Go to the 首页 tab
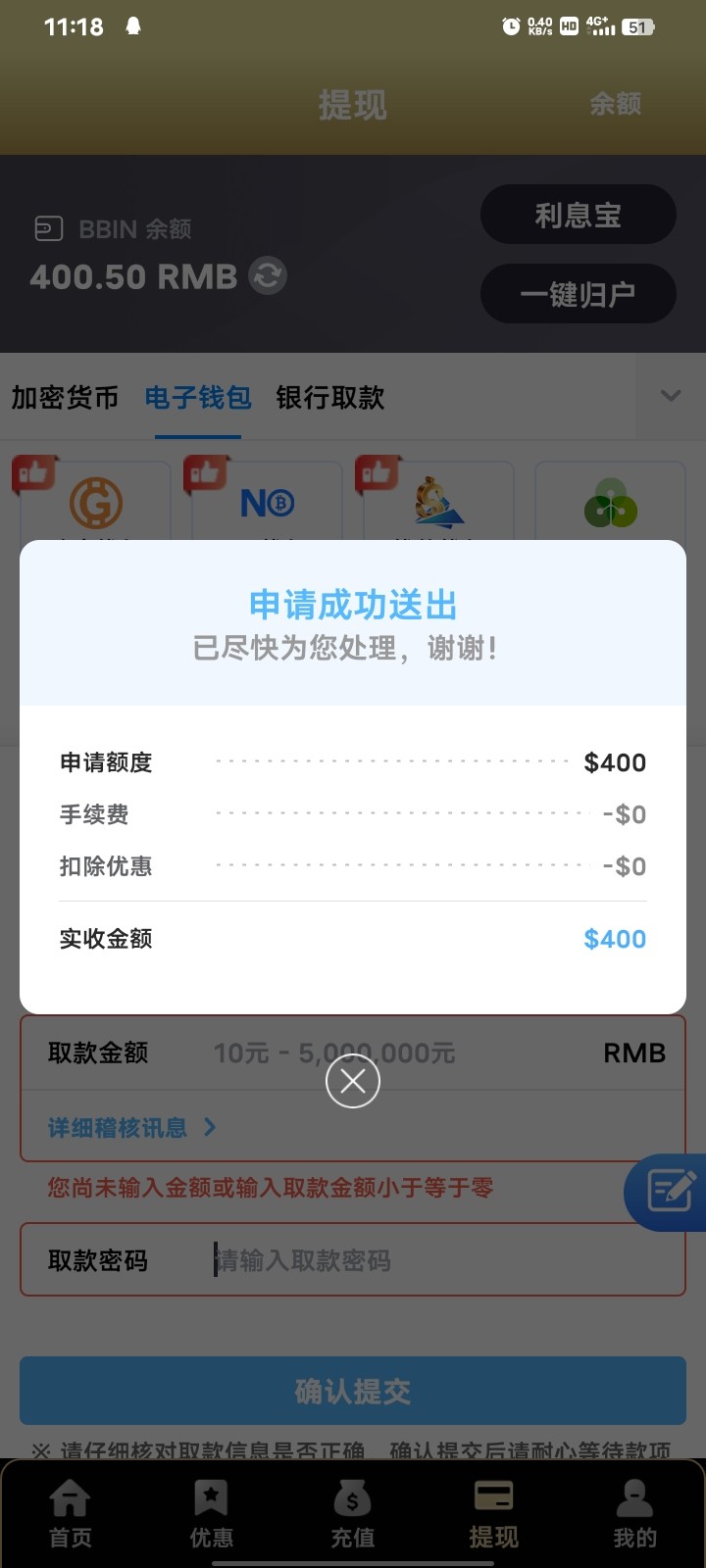Image resolution: width=706 pixels, height=1568 pixels. 71,1513
